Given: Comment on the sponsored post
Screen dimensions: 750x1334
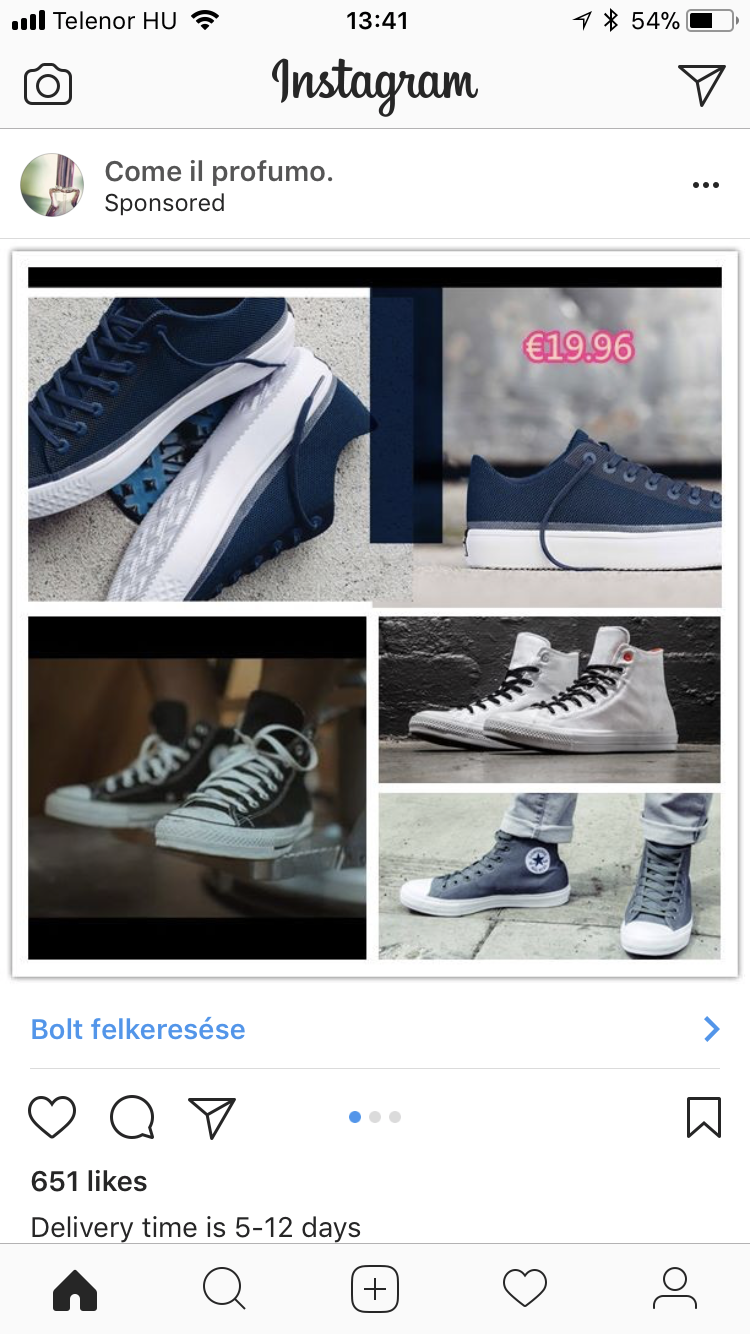Looking at the screenshot, I should tap(132, 1117).
